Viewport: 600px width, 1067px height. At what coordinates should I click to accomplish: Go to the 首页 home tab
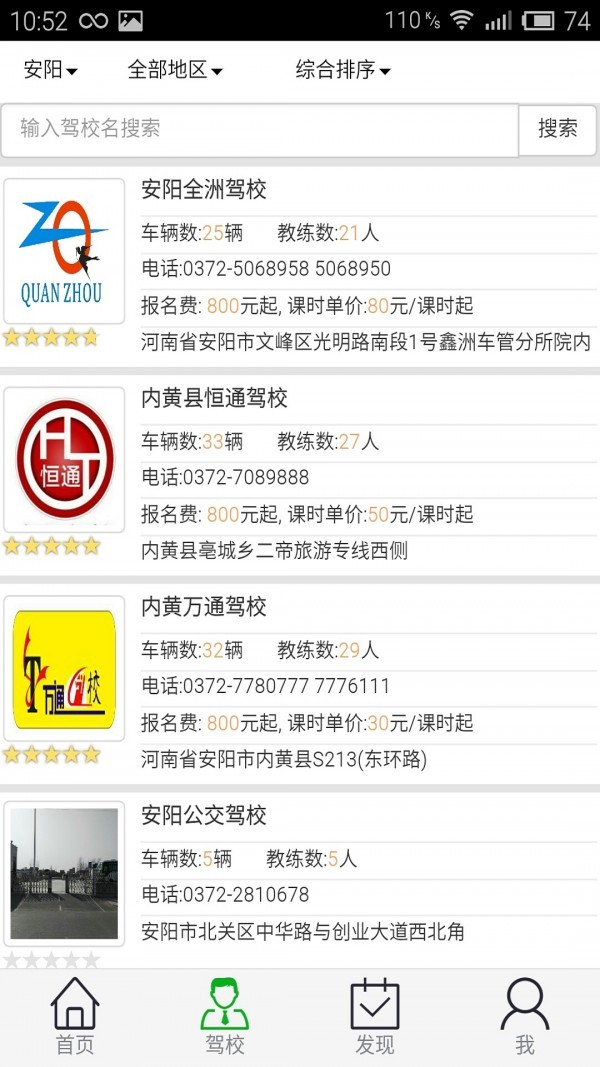(x=75, y=1017)
